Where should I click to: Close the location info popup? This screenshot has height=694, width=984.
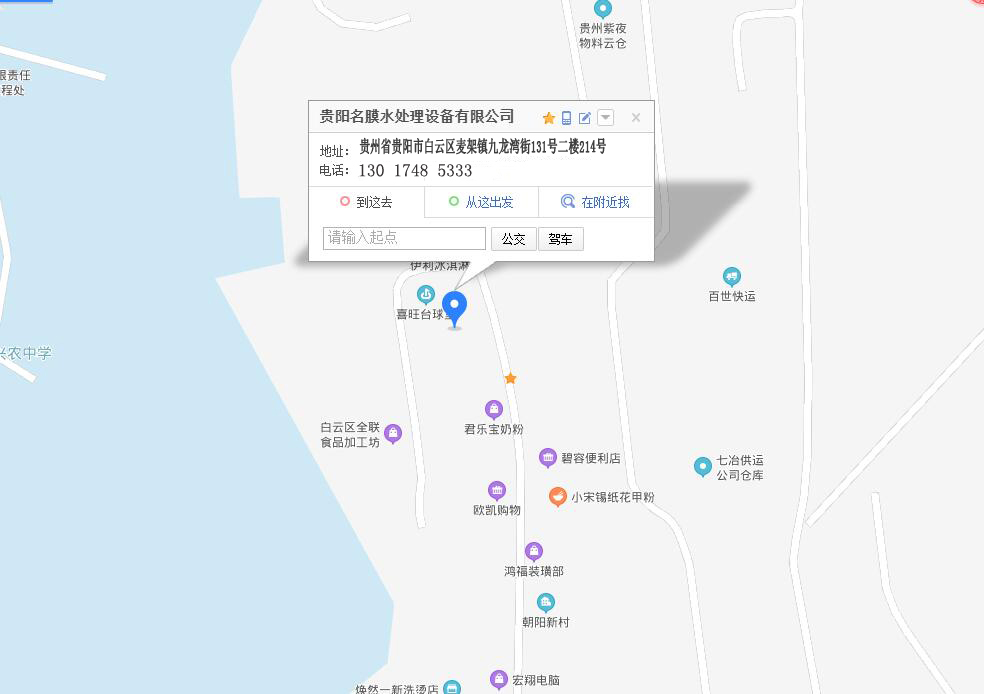[636, 118]
